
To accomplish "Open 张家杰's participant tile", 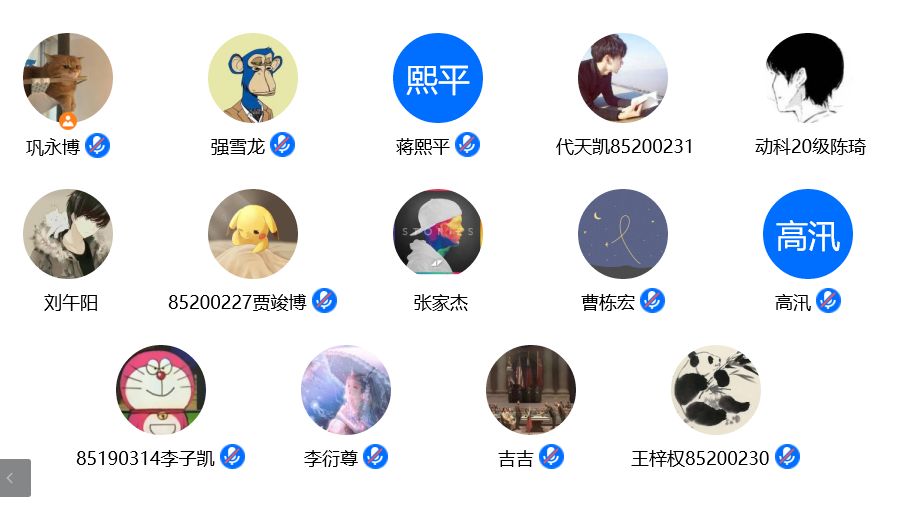I will click(x=438, y=235).
